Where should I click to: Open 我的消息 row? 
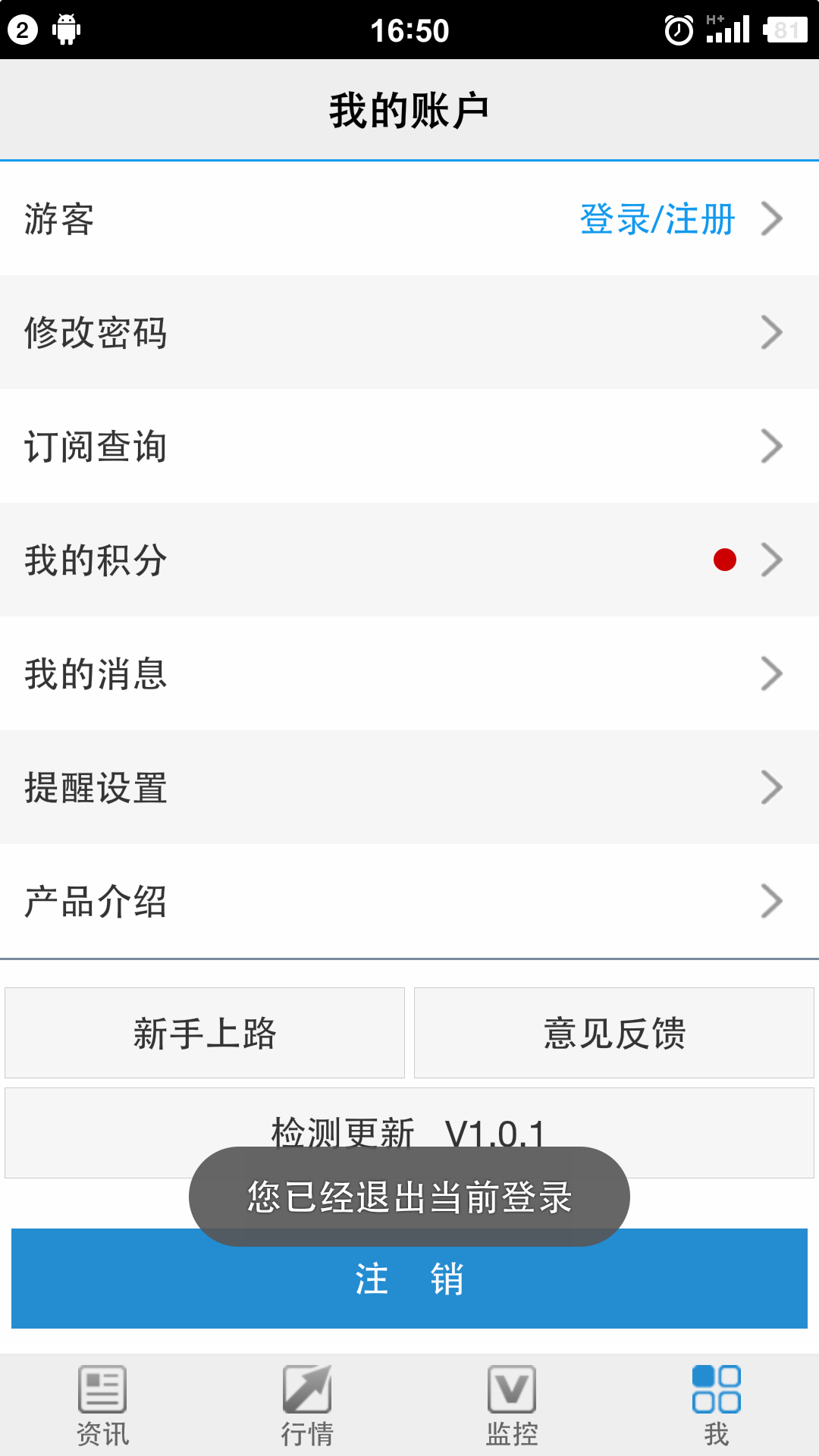pos(409,673)
